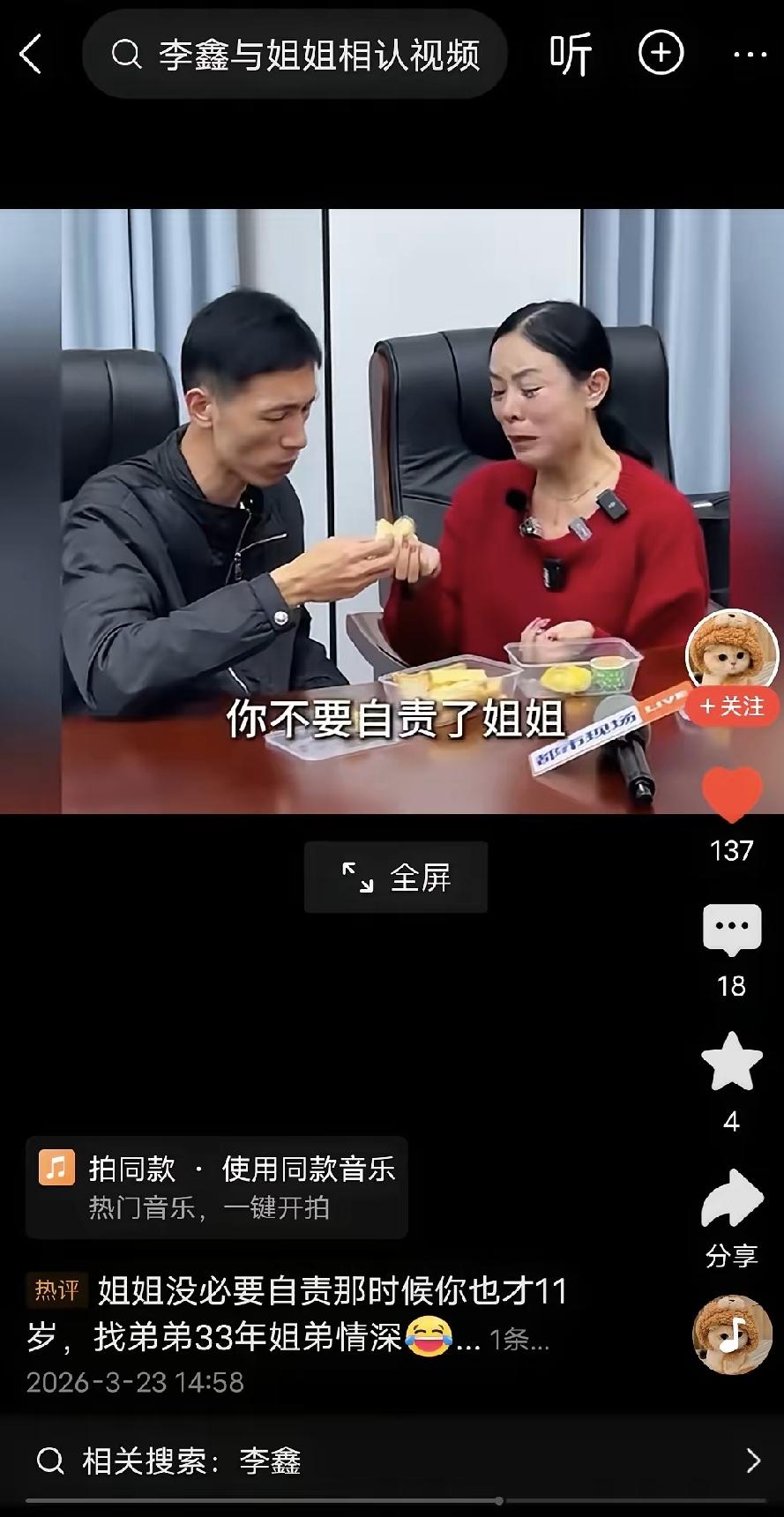Tap the back arrow to exit
Screen dimensions: 784x1517
29,55
